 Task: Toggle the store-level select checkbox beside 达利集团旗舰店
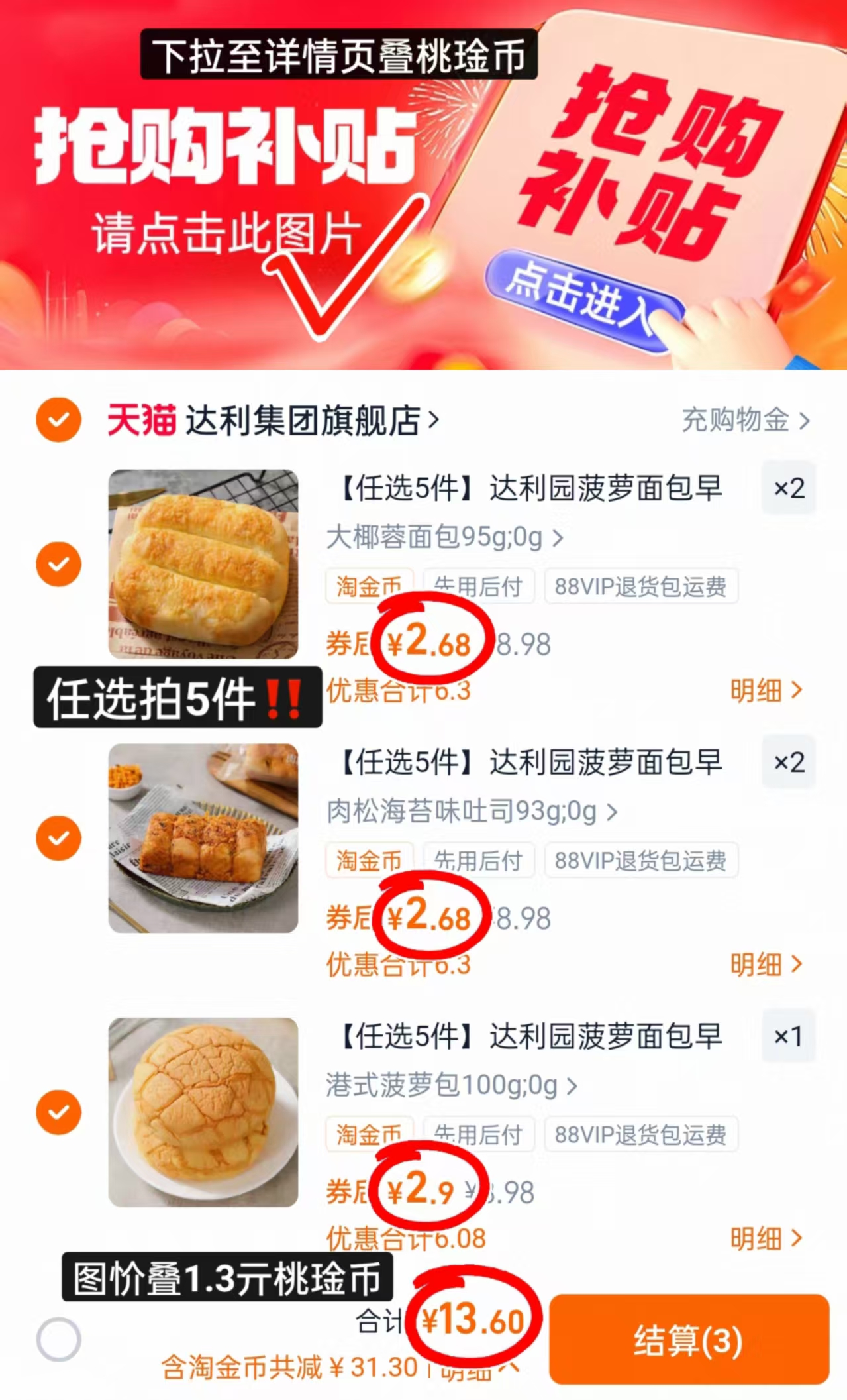pyautogui.click(x=58, y=420)
